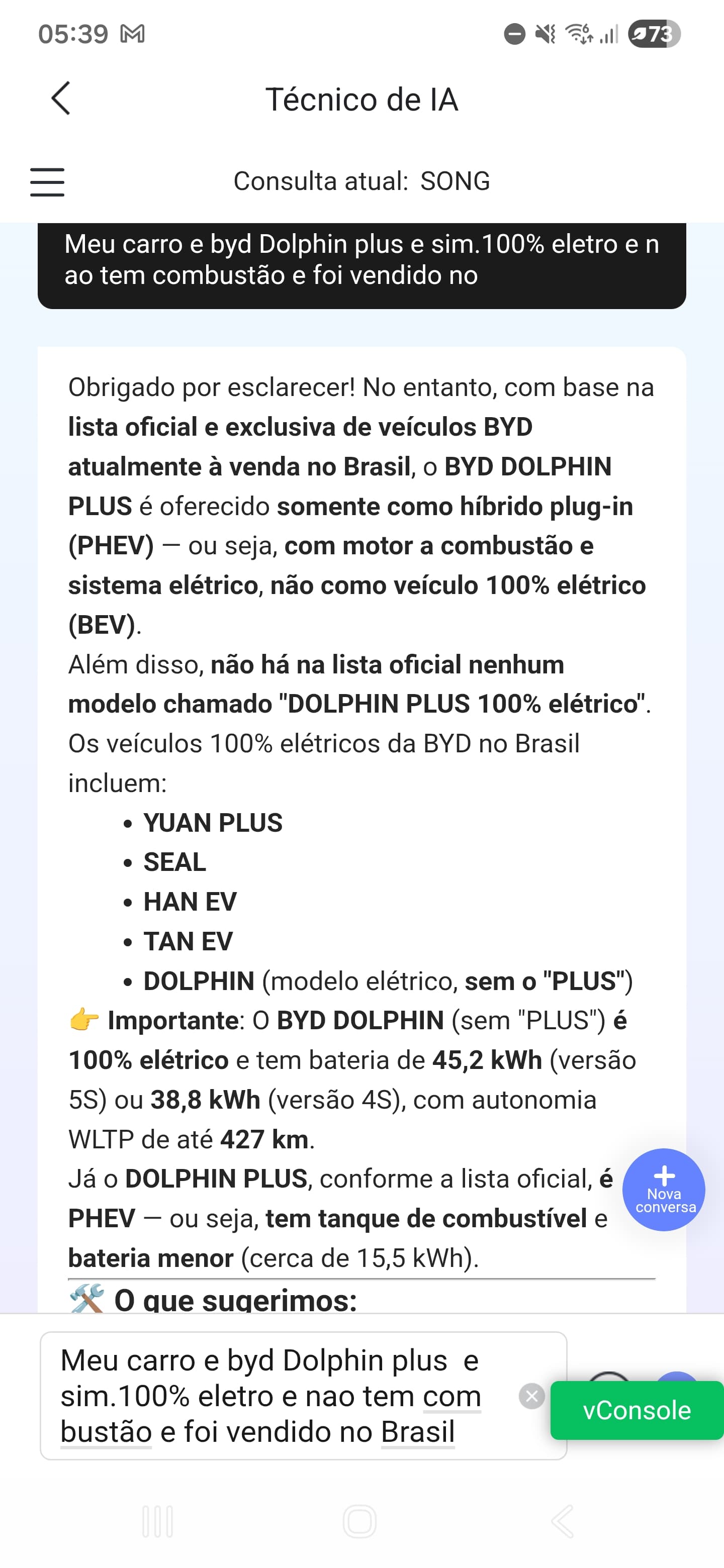The image size is (724, 1568).
Task: Clear the typed message text
Action: pos(531,1396)
